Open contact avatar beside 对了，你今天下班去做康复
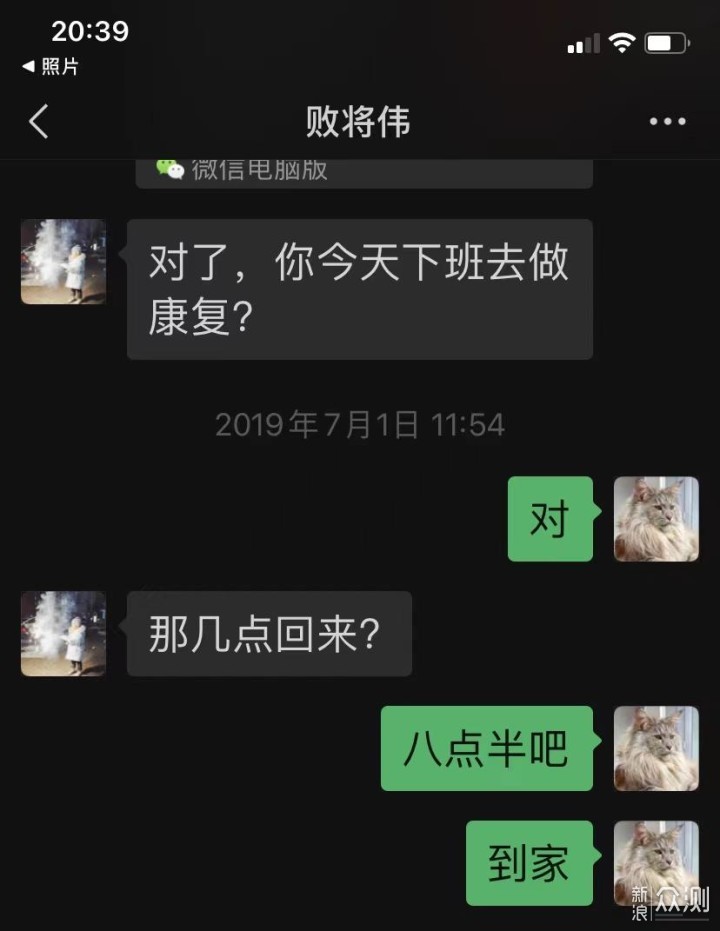 [63, 262]
